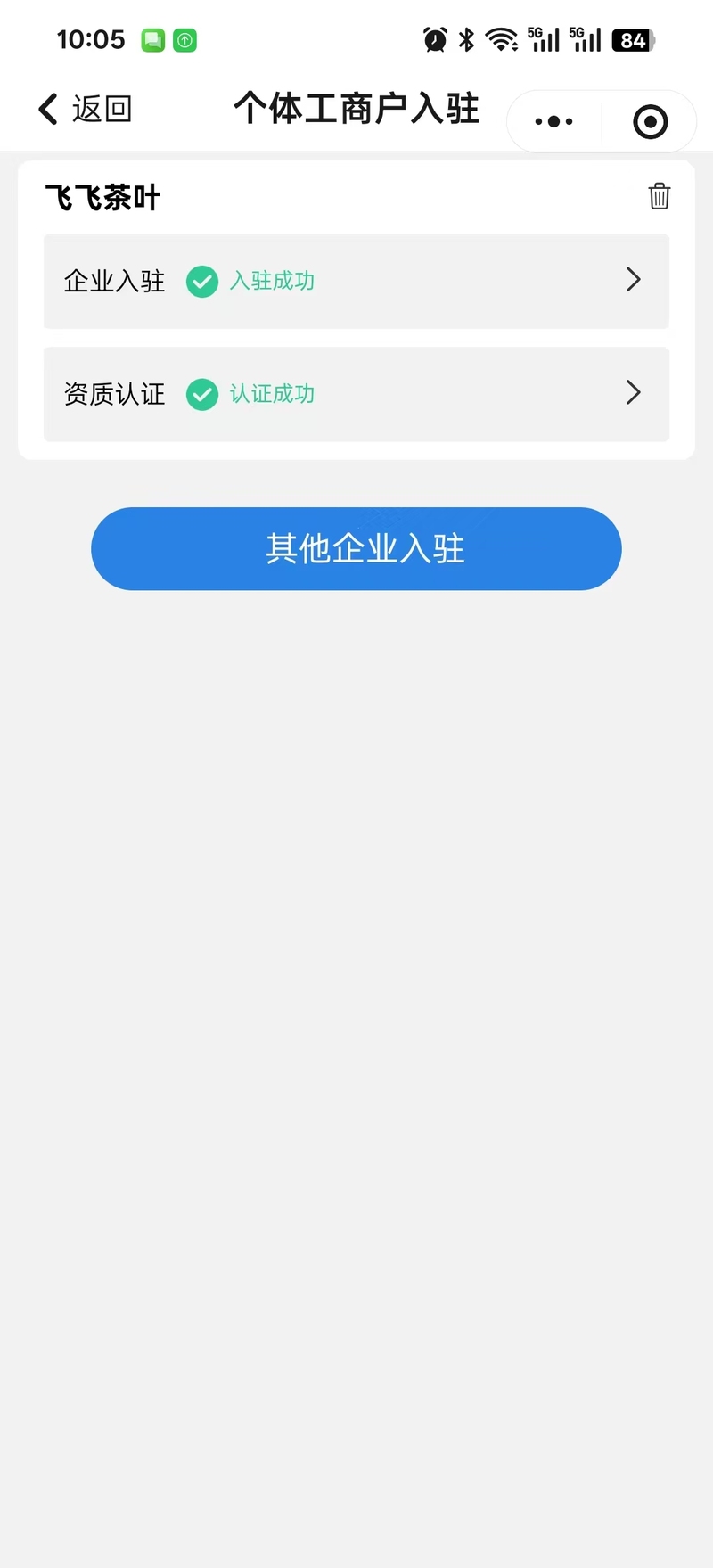Tap the 其他企业入驻 button
Image resolution: width=713 pixels, height=1568 pixels.
click(x=356, y=548)
